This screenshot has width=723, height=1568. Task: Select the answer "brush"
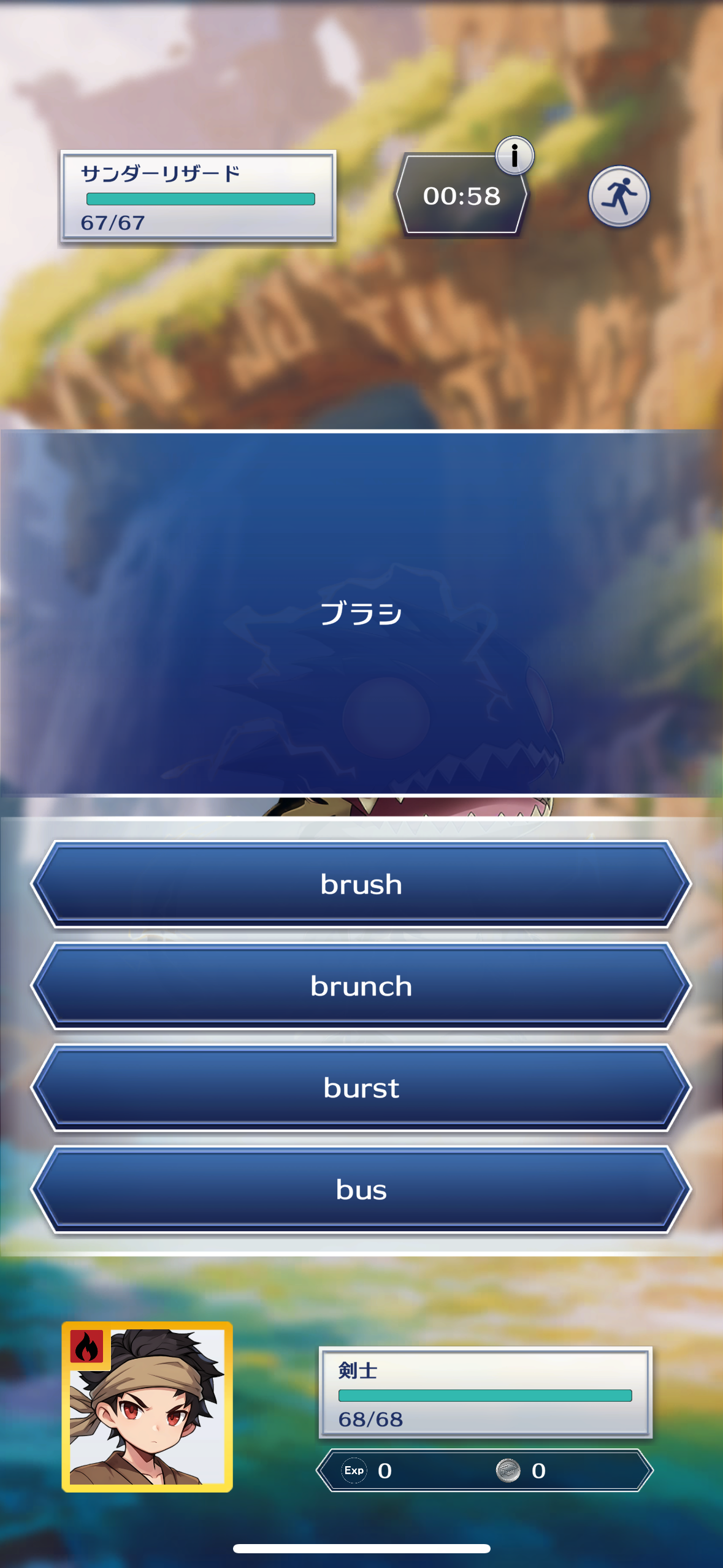pos(361,884)
